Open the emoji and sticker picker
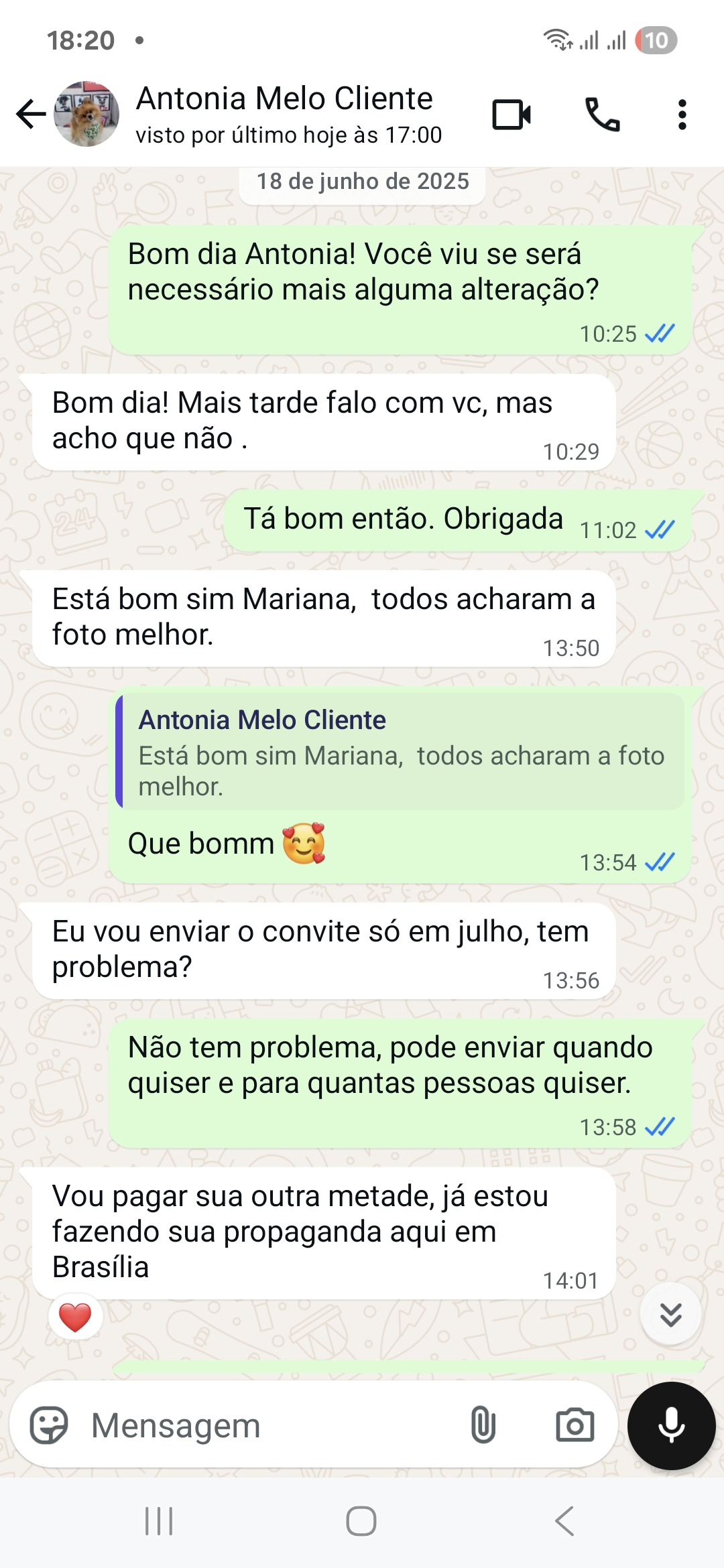724x1568 pixels. 49,1425
